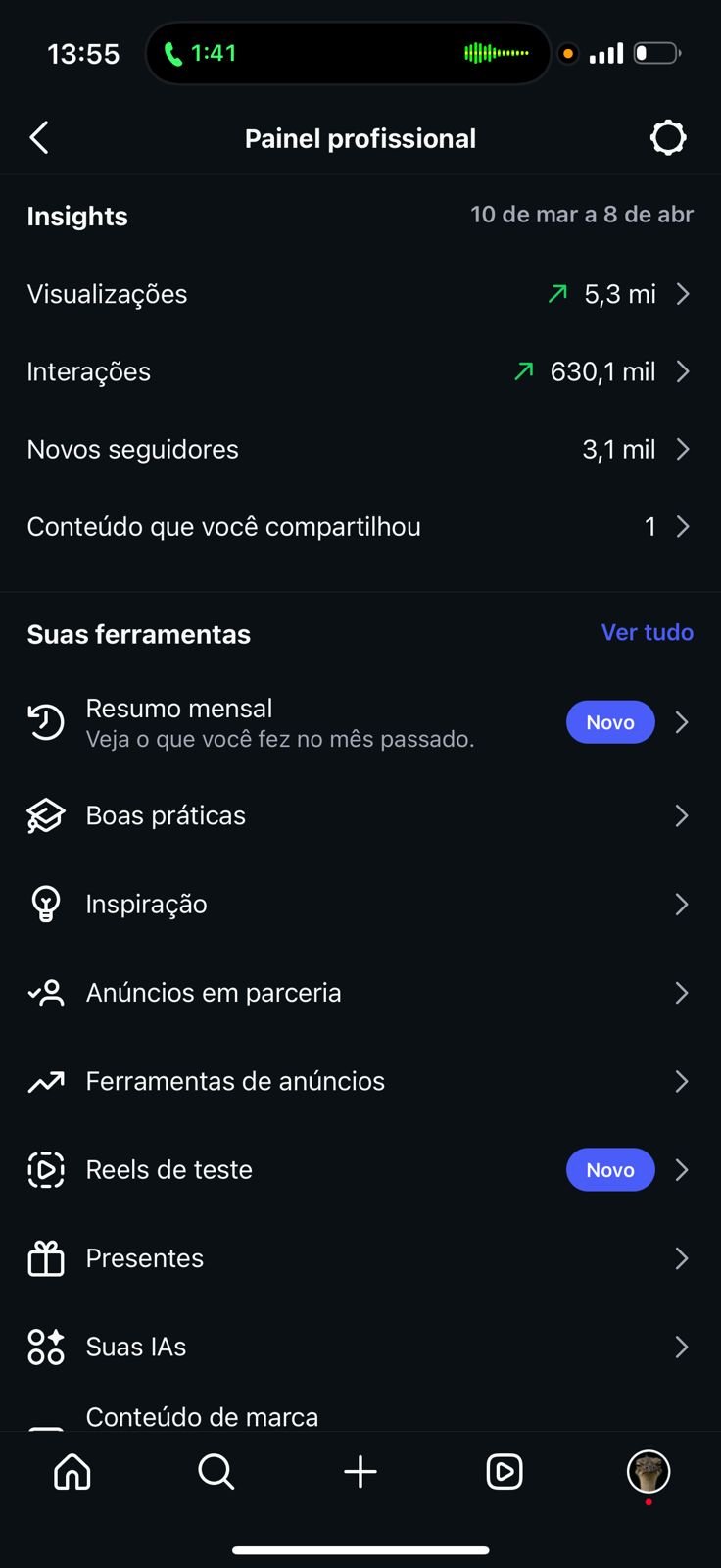
Task: Open Anúncios em parceria
Action: click(360, 993)
